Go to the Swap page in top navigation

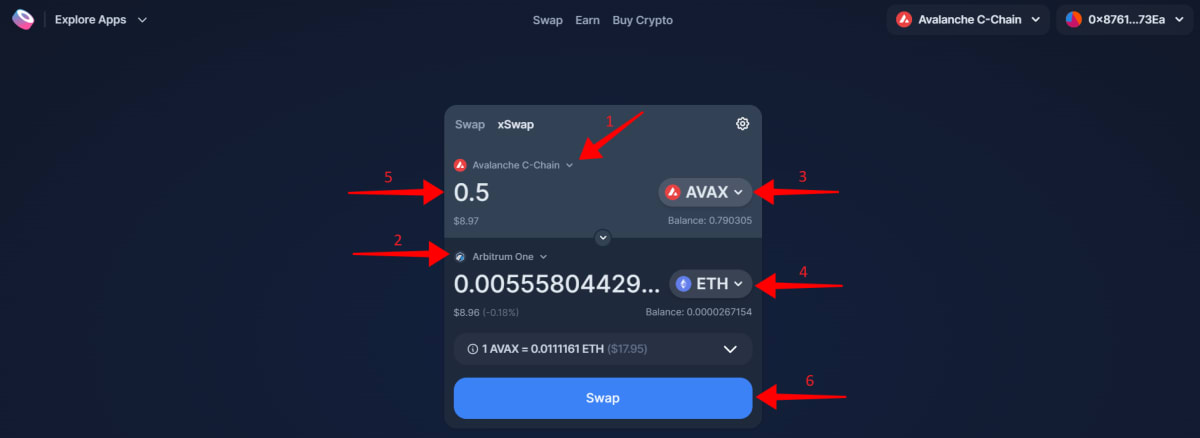click(547, 20)
